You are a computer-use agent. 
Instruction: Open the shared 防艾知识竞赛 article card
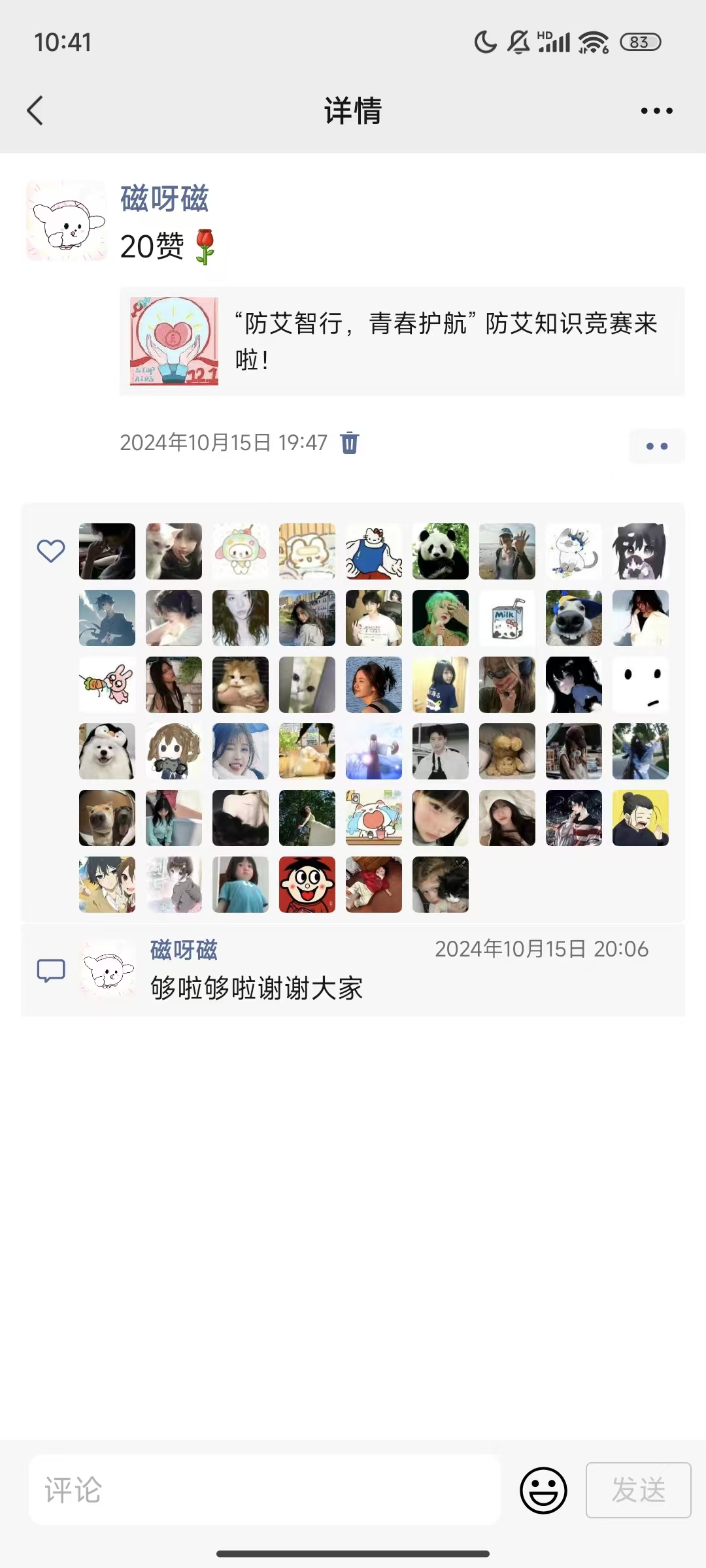click(x=402, y=341)
